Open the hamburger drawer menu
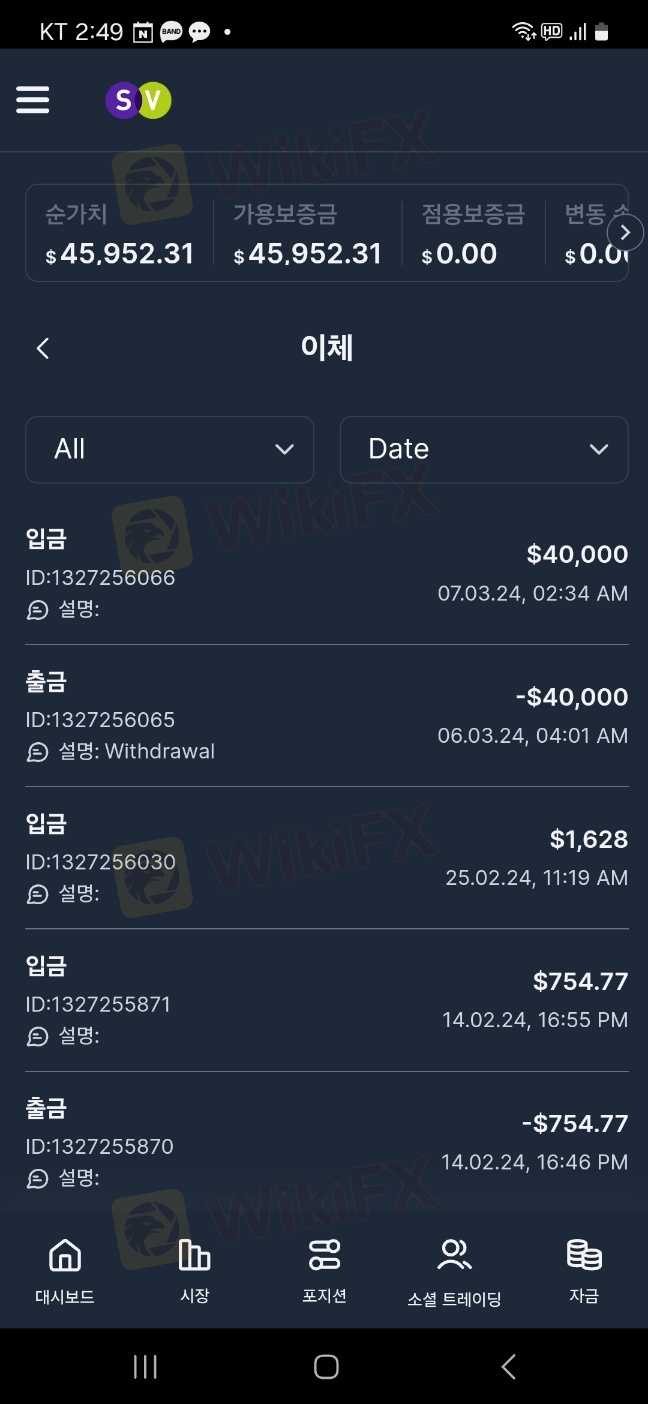Screen dimensions: 648x1404 click(32, 100)
